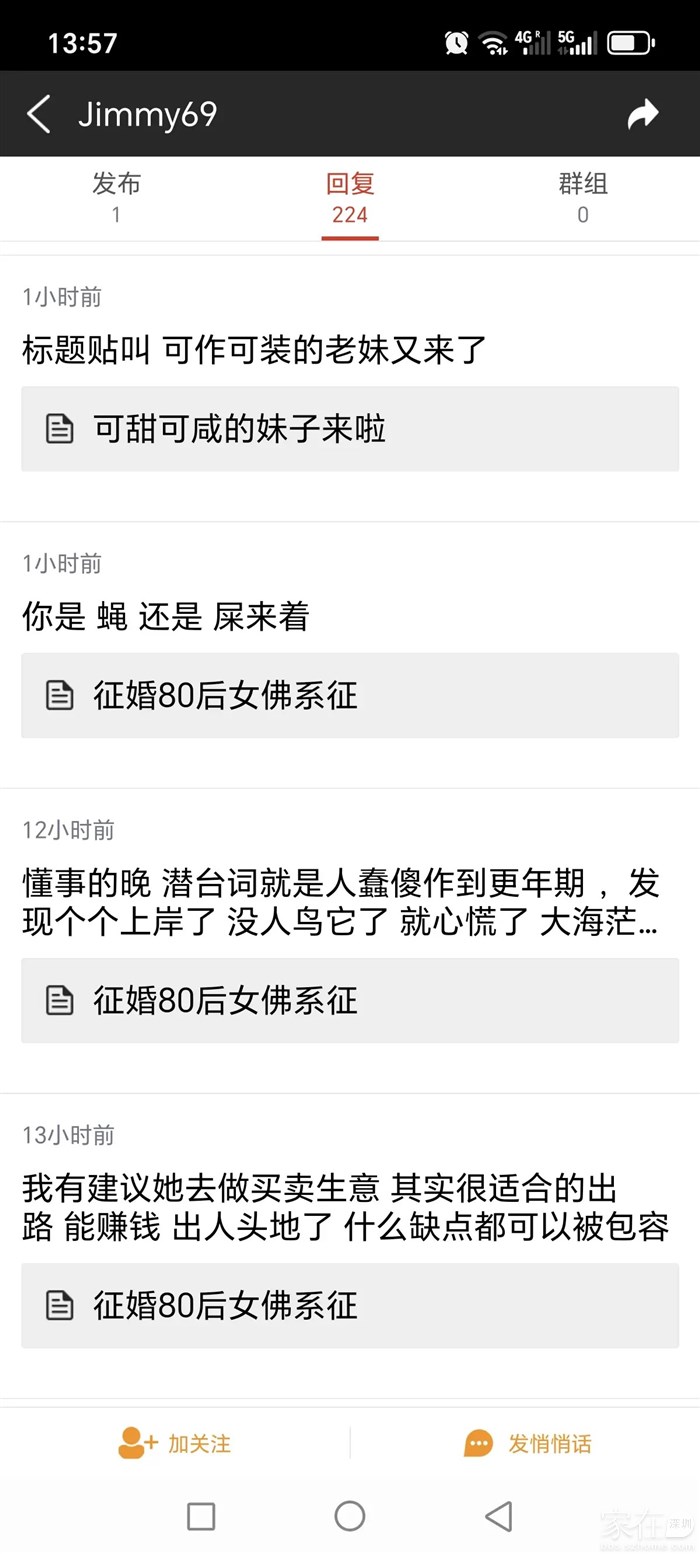
Task: Share Jimmy69's profile
Action: (x=642, y=115)
